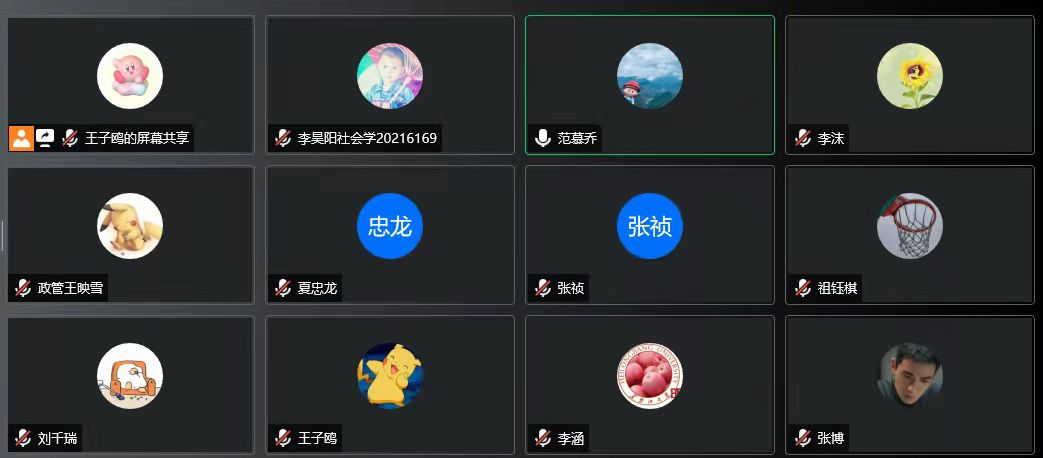Open 李昊阳社会学20216169 participant tile
The image size is (1043, 458).
click(390, 85)
